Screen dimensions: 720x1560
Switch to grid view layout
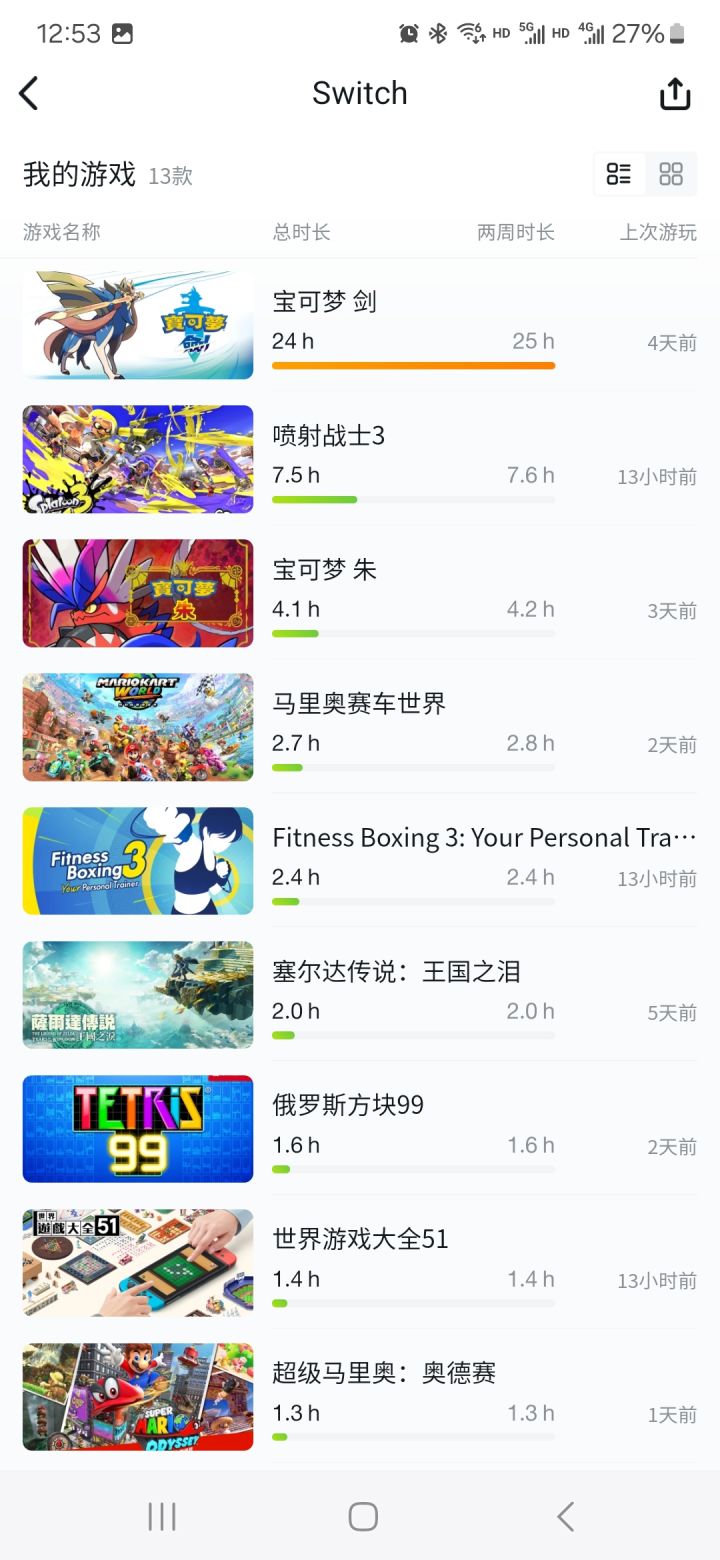[x=671, y=174]
